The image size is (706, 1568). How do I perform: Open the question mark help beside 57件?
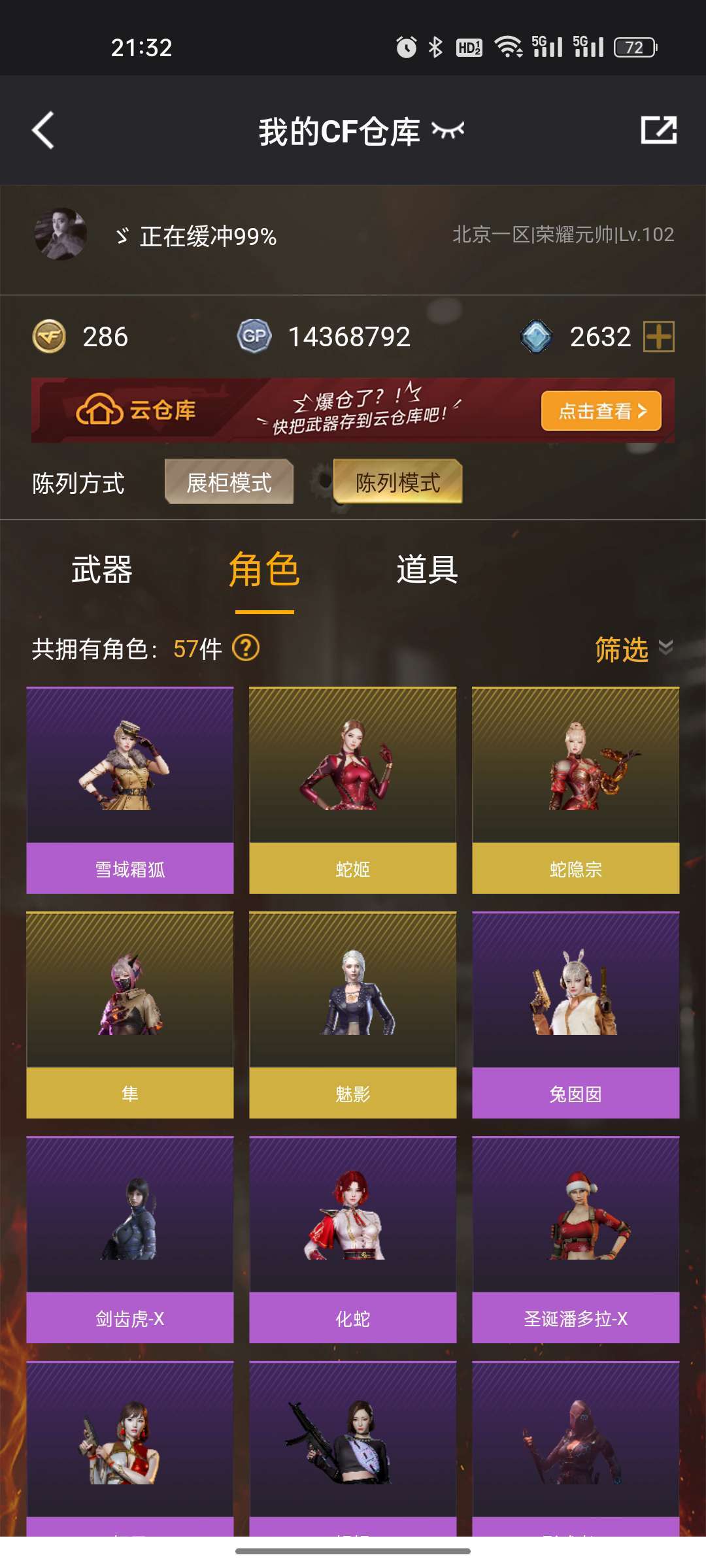tap(246, 648)
